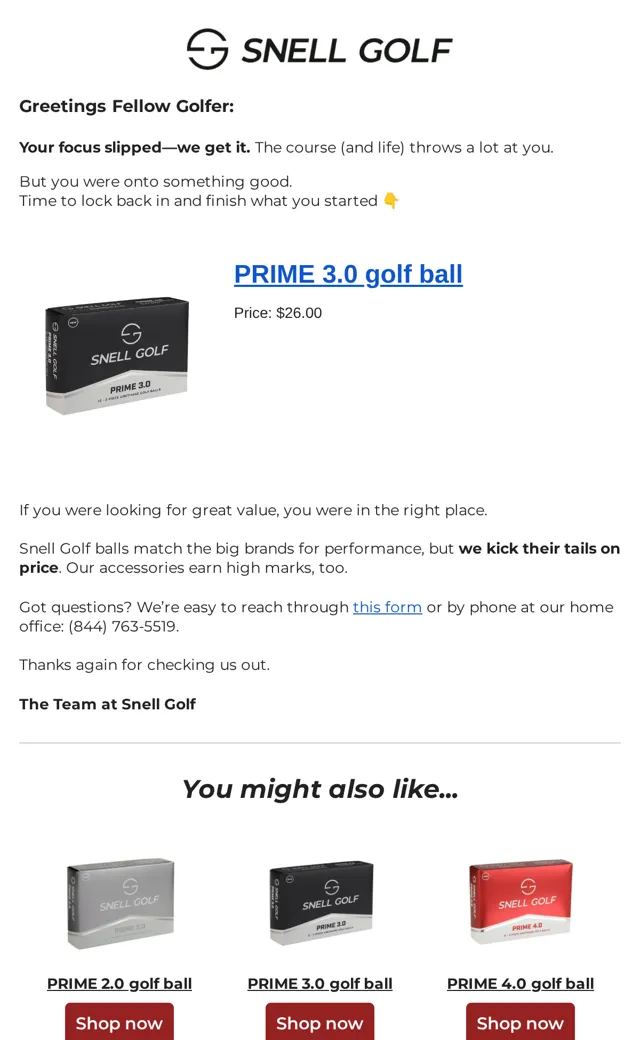
Task: Tap the red PRIME 4.0 box thumbnail
Action: click(x=521, y=902)
